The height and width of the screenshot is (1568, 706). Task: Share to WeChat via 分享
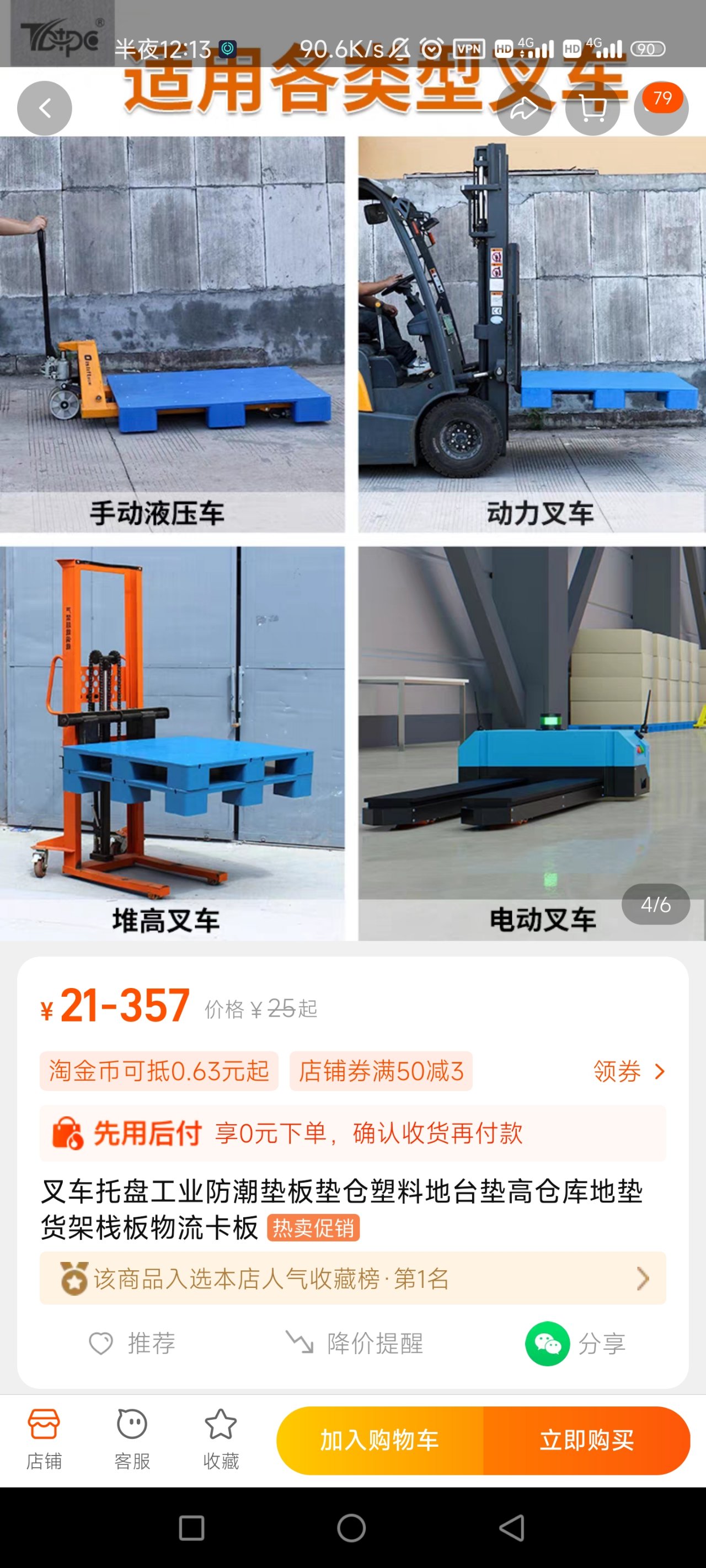click(576, 1343)
